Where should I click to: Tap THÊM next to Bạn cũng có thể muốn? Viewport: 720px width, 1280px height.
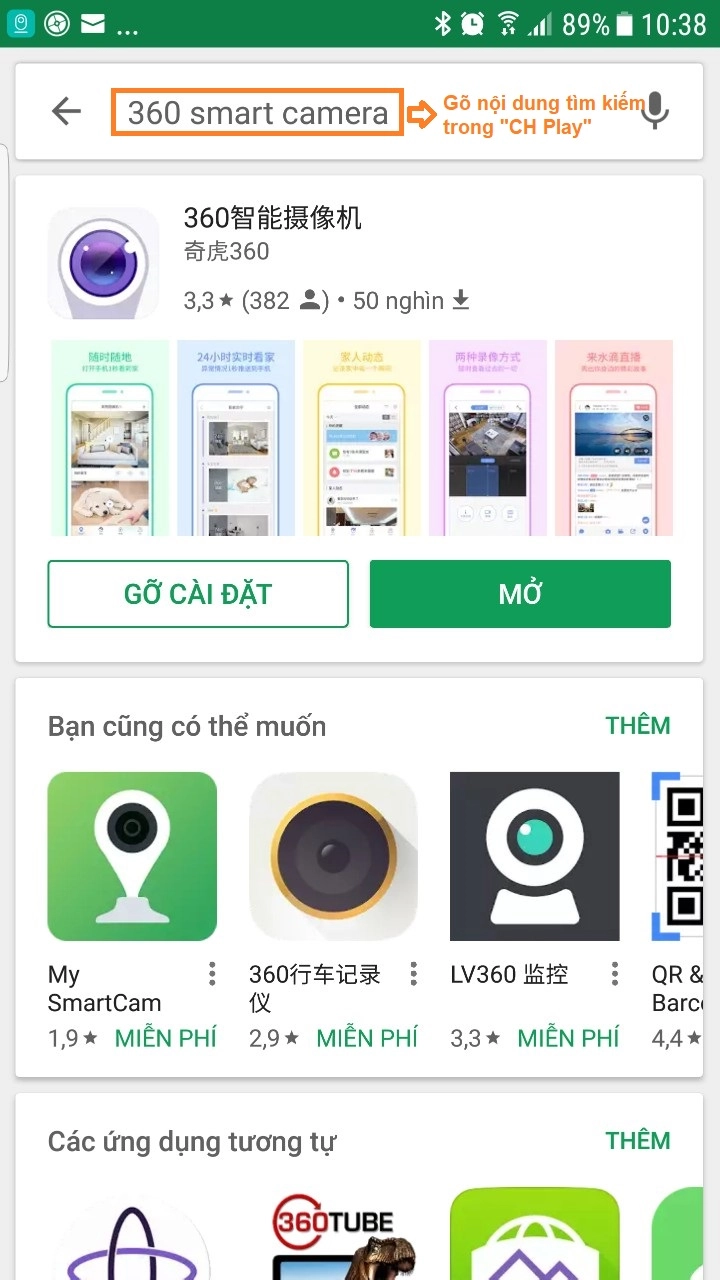tap(638, 726)
